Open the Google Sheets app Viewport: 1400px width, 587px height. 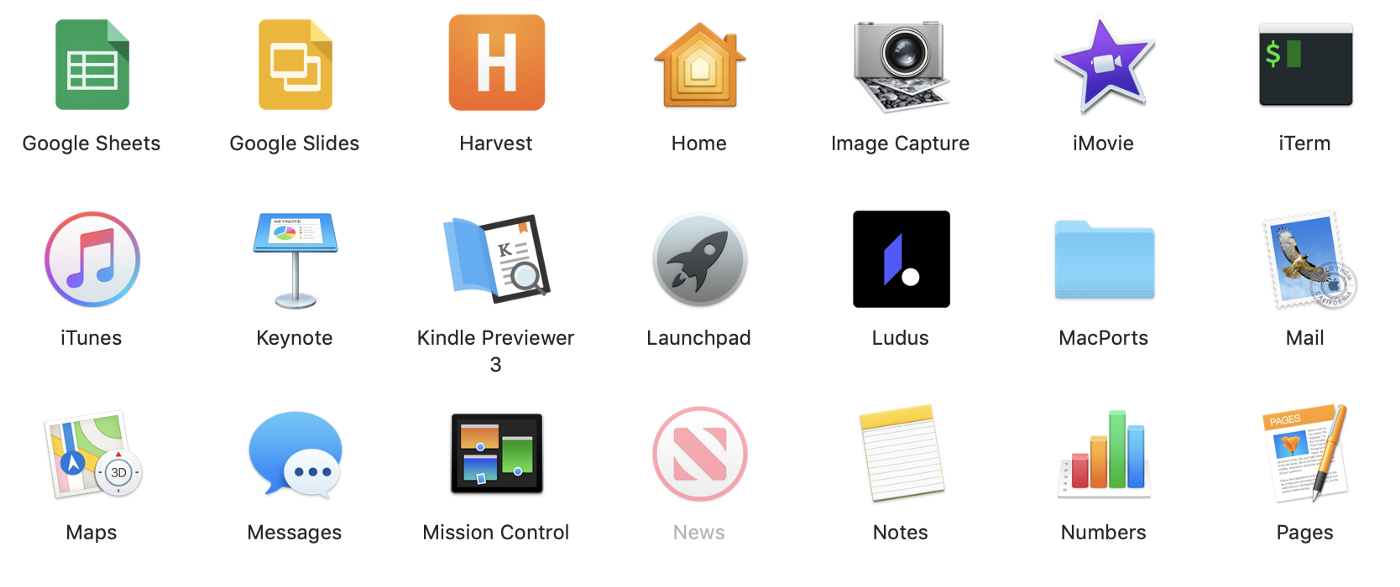pos(92,65)
